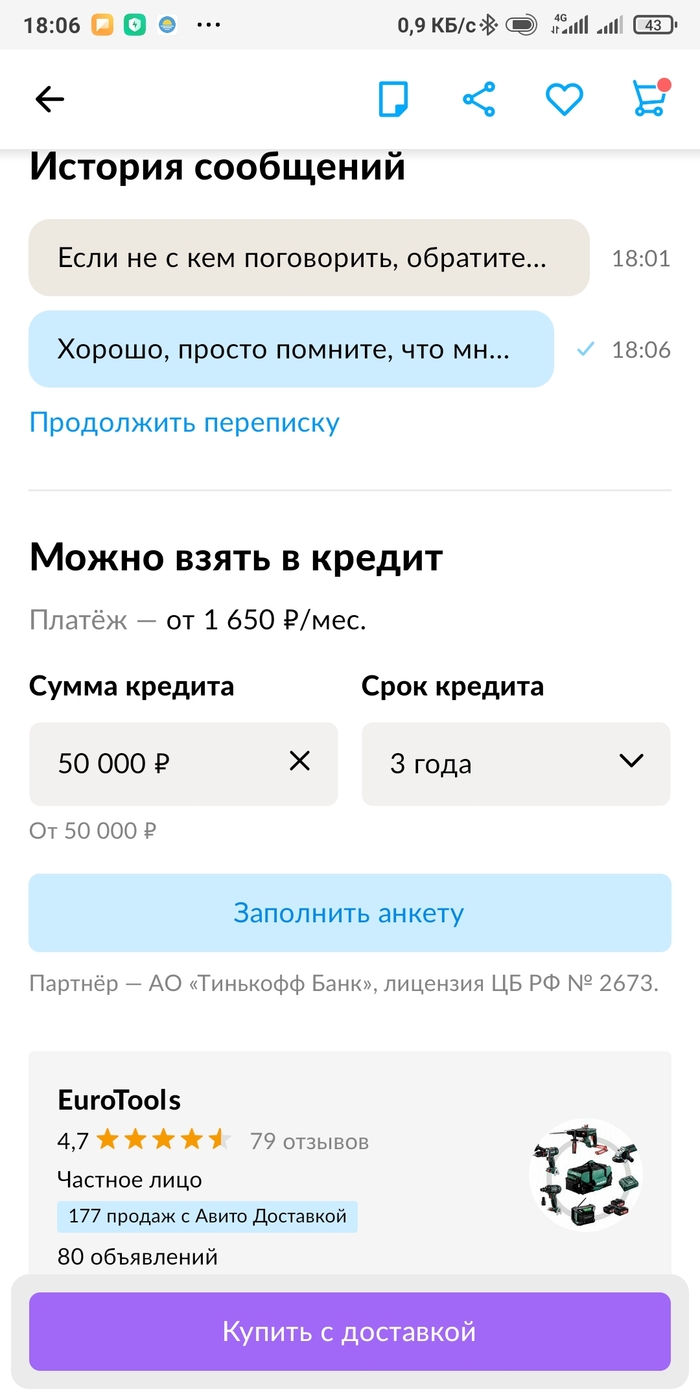700x1400 pixels.
Task: Tap 'Купить с доставкой' button
Action: (x=349, y=1332)
